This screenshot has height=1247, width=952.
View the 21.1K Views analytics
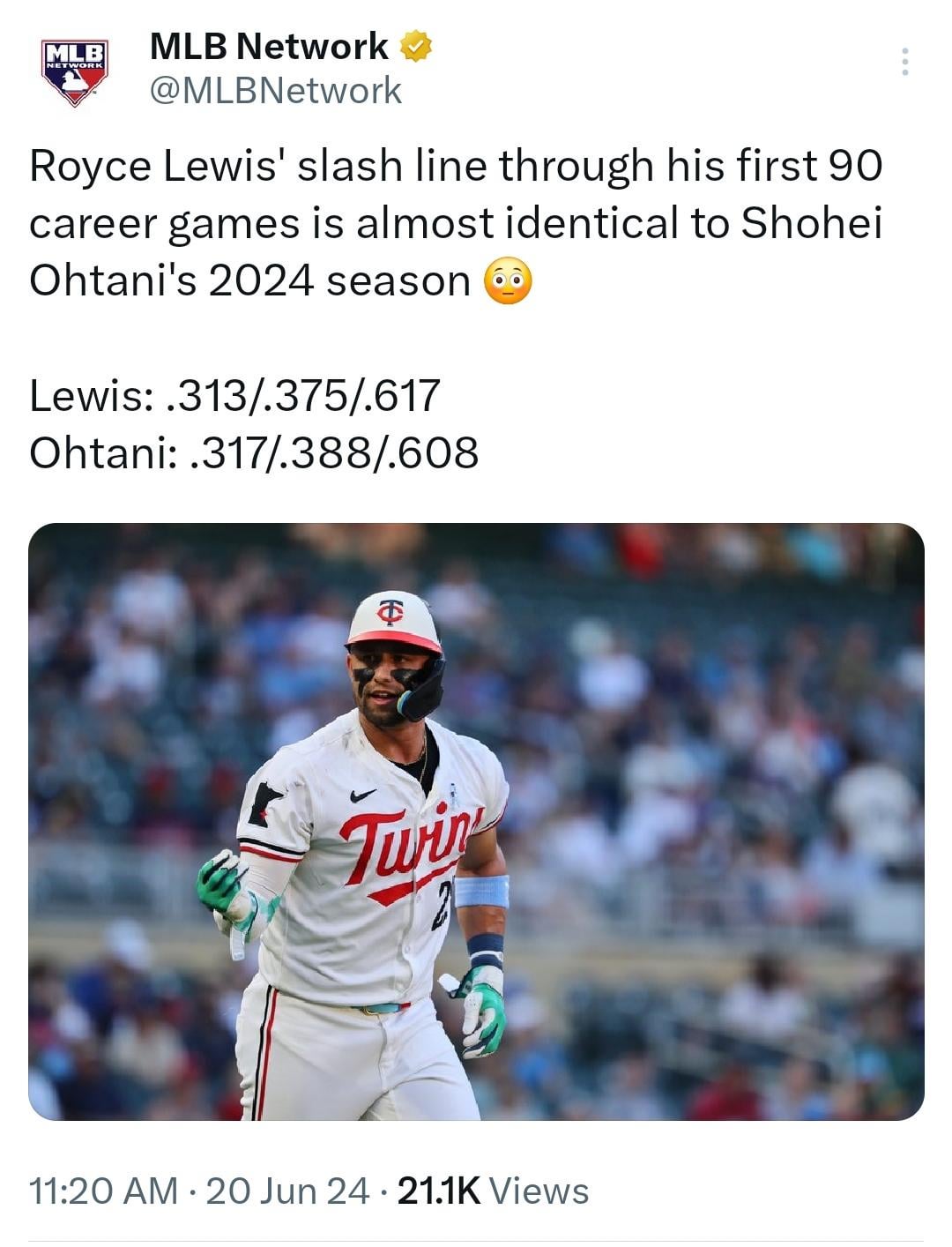[x=493, y=1191]
